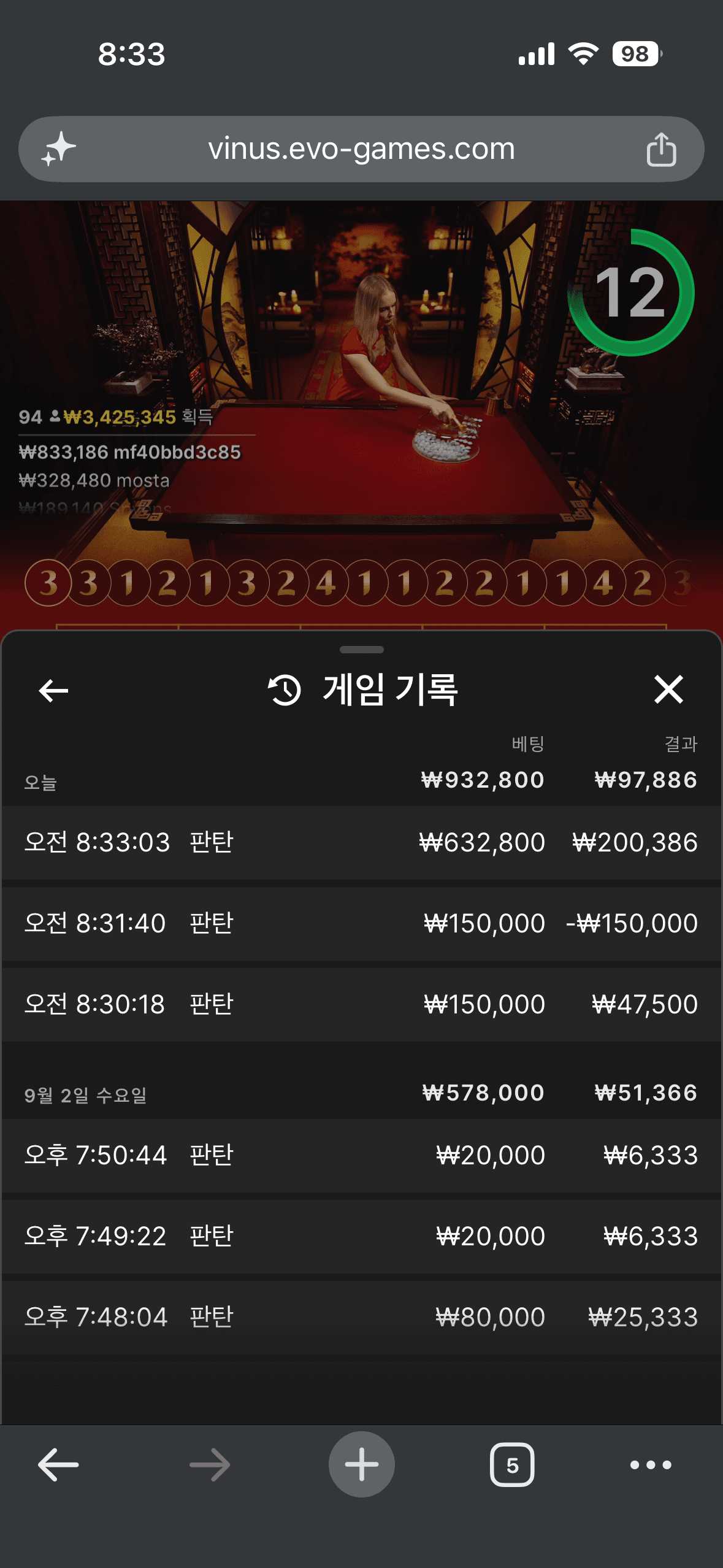Show the 5 open tabs
The image size is (723, 1568).
[512, 1465]
